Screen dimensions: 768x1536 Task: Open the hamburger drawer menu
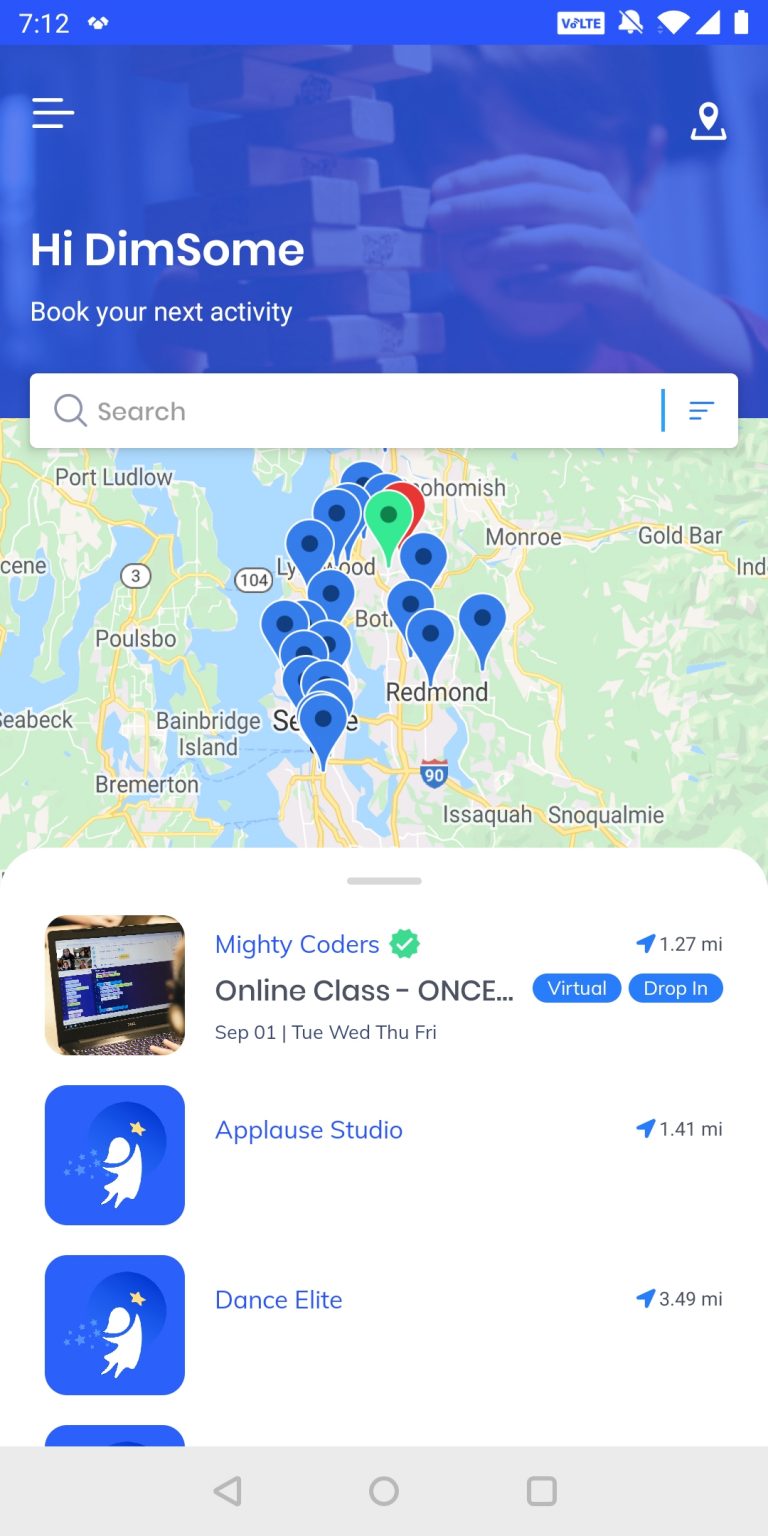coord(53,113)
